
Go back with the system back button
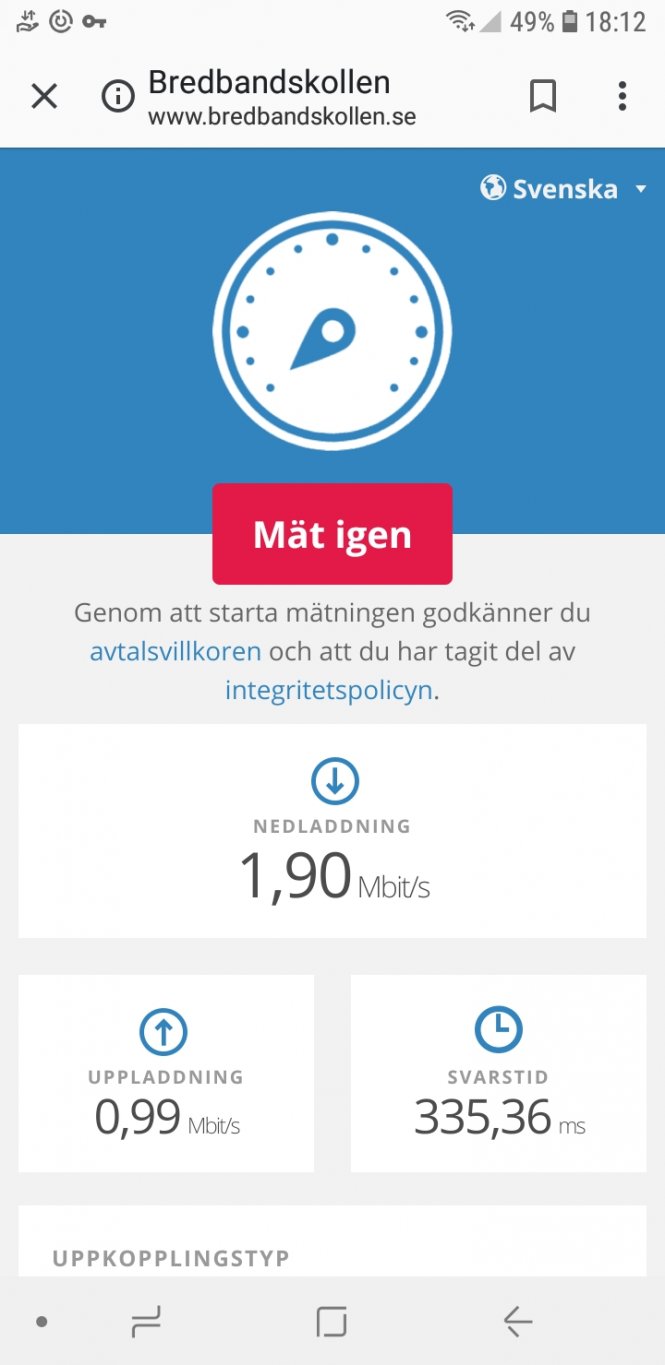click(517, 1322)
